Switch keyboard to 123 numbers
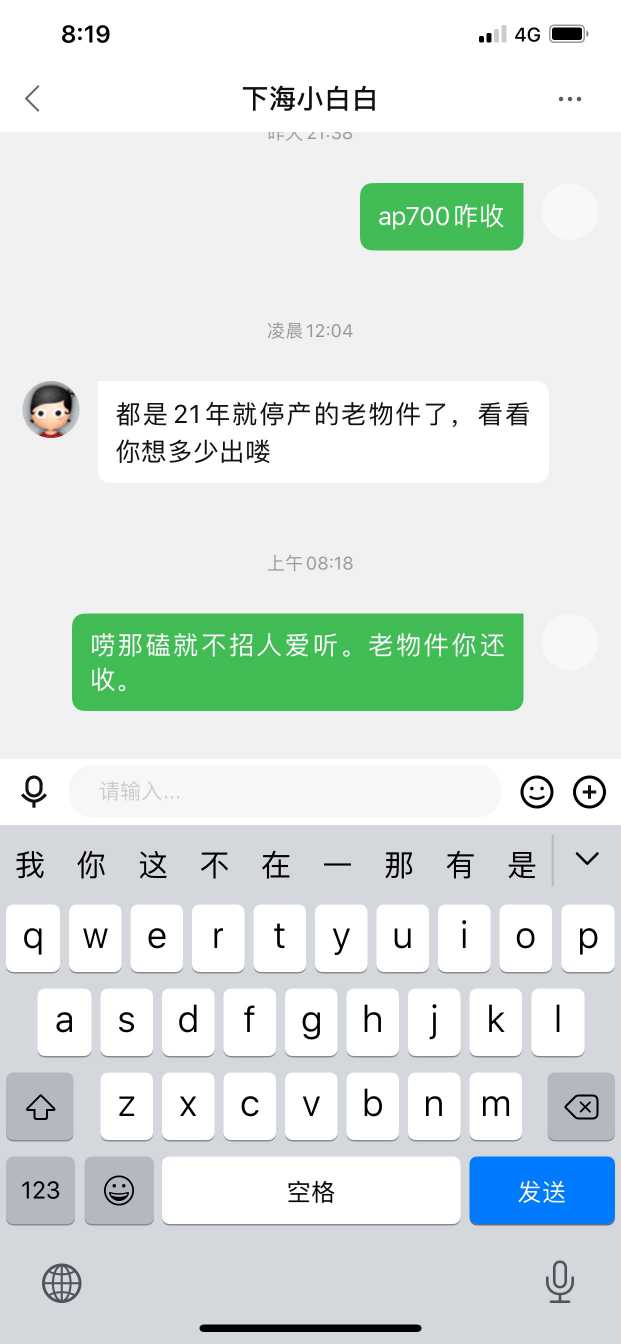 point(40,1191)
